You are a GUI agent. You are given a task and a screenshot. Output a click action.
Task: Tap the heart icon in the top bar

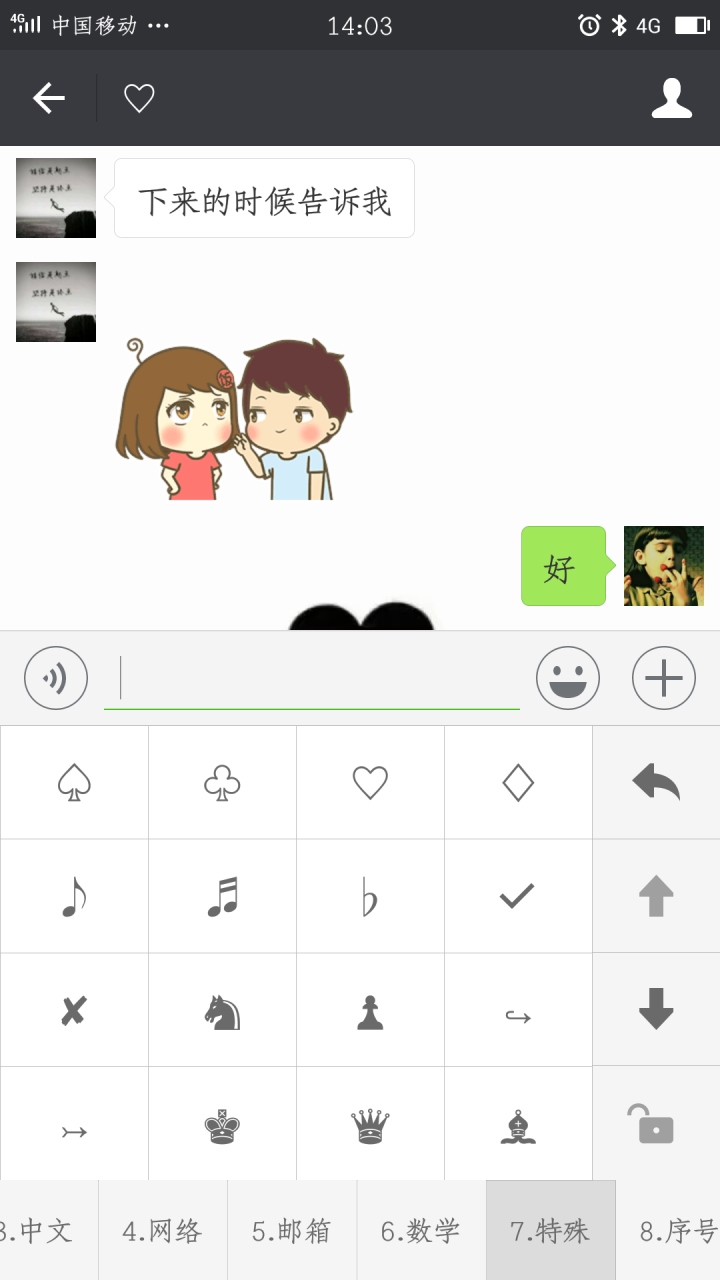(139, 98)
